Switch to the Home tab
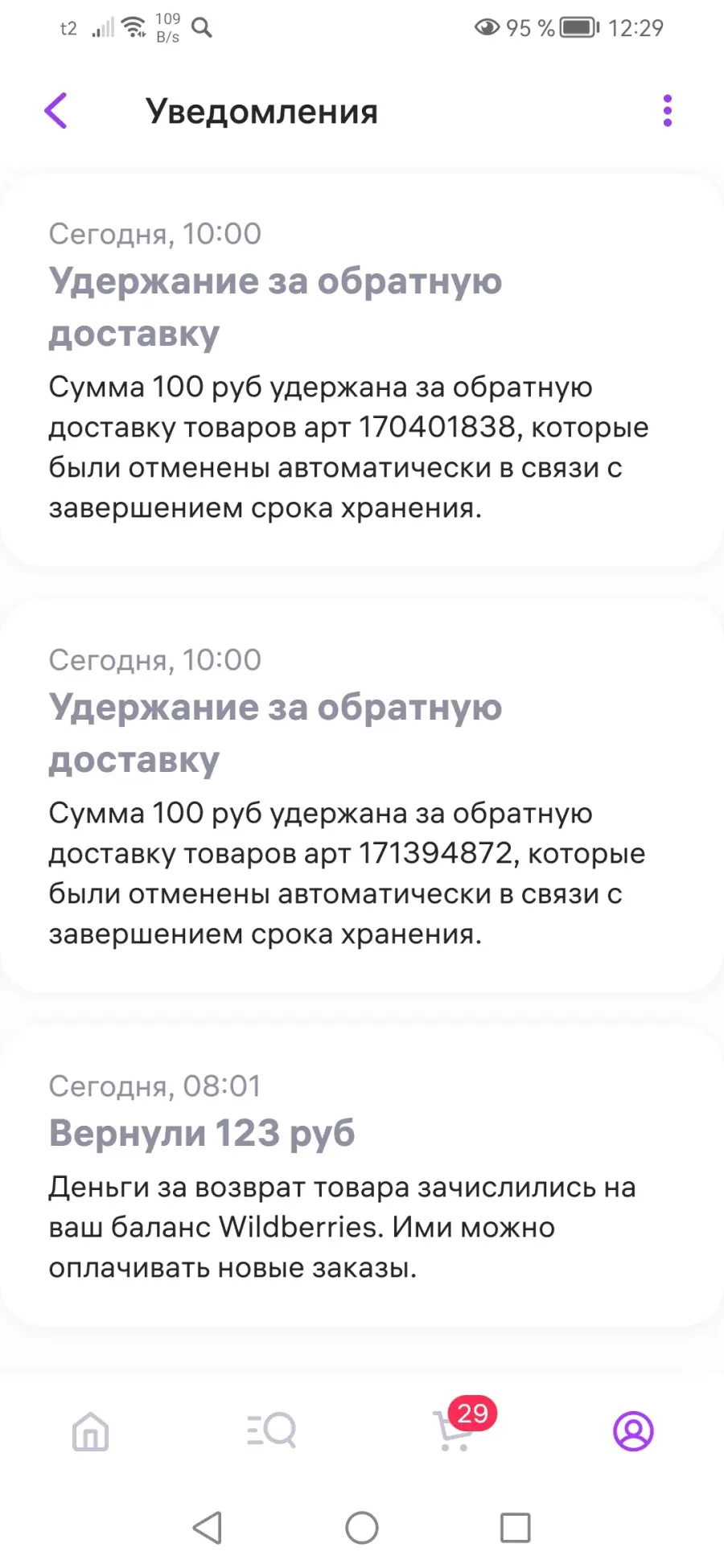The width and height of the screenshot is (724, 1568). pos(90,1431)
